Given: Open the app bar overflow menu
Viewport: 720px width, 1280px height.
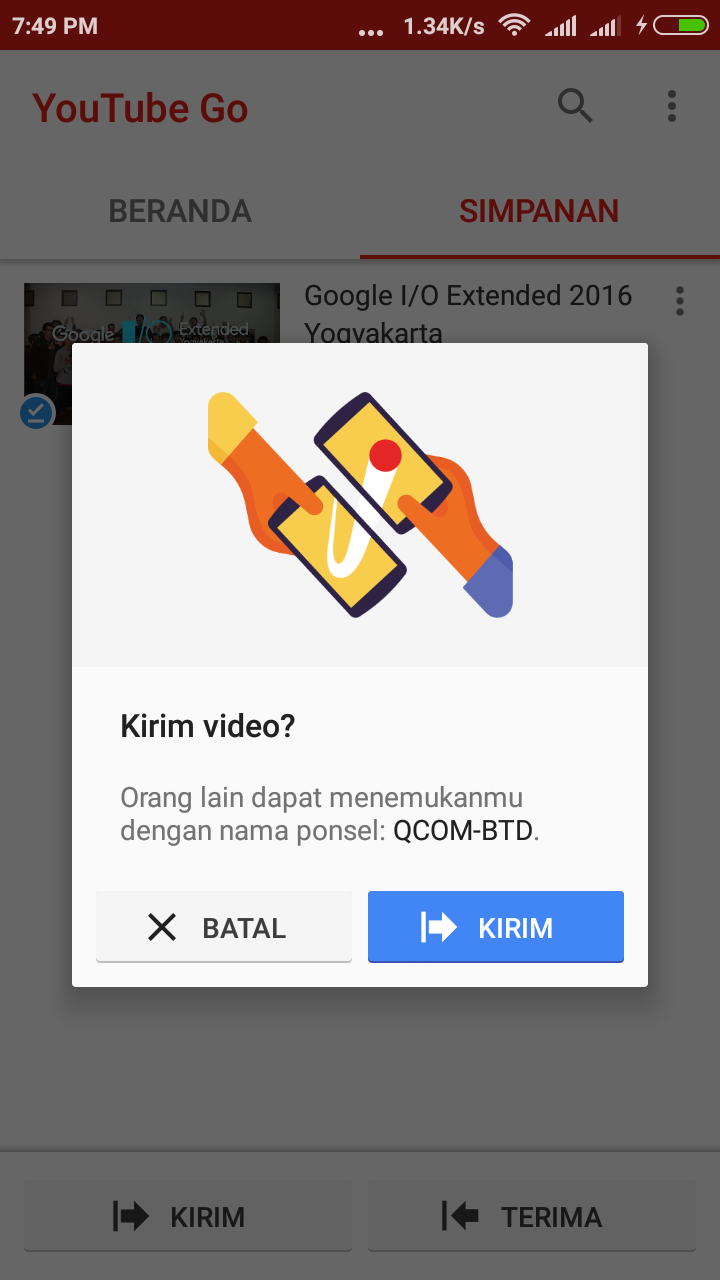Looking at the screenshot, I should (x=672, y=106).
